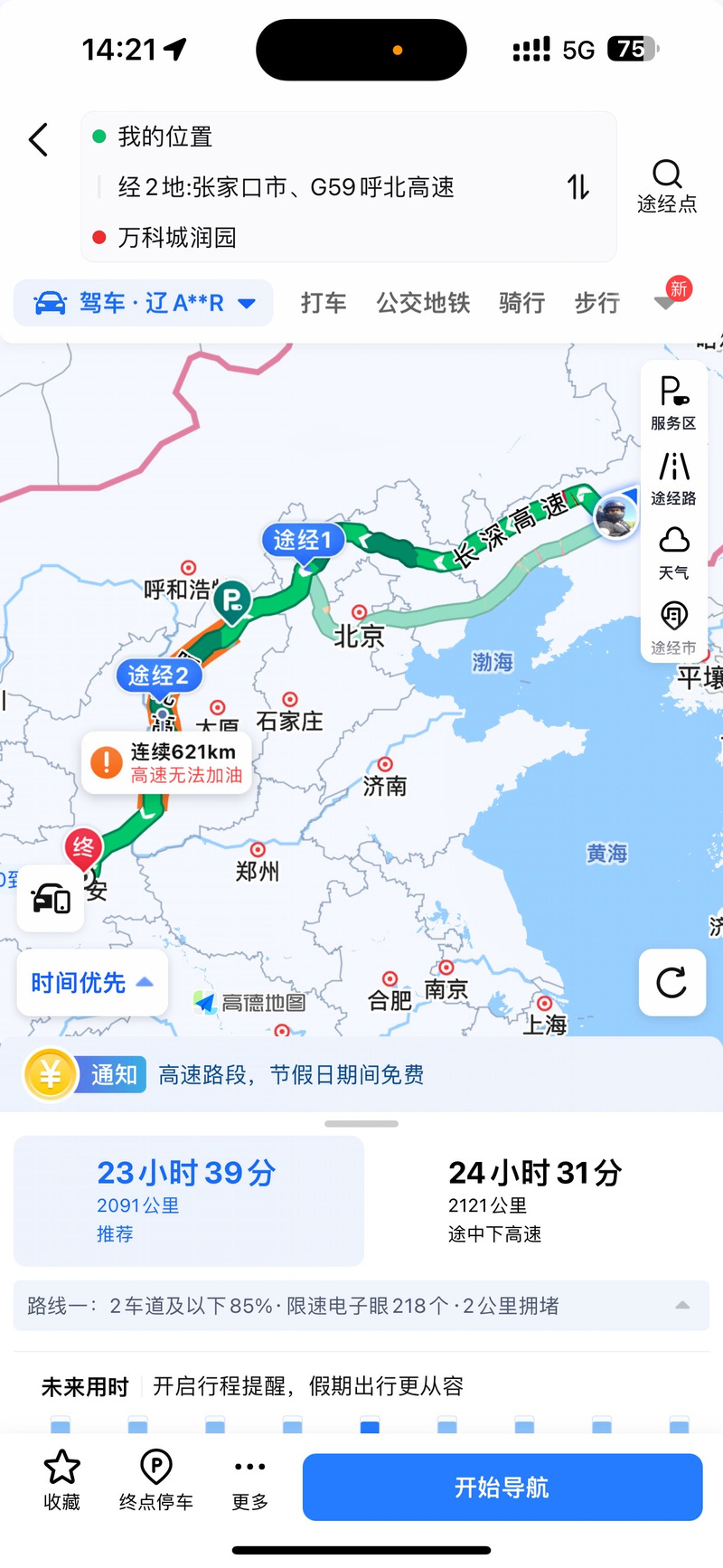
Task: Open the traffic restriction car icon
Action: click(50, 898)
